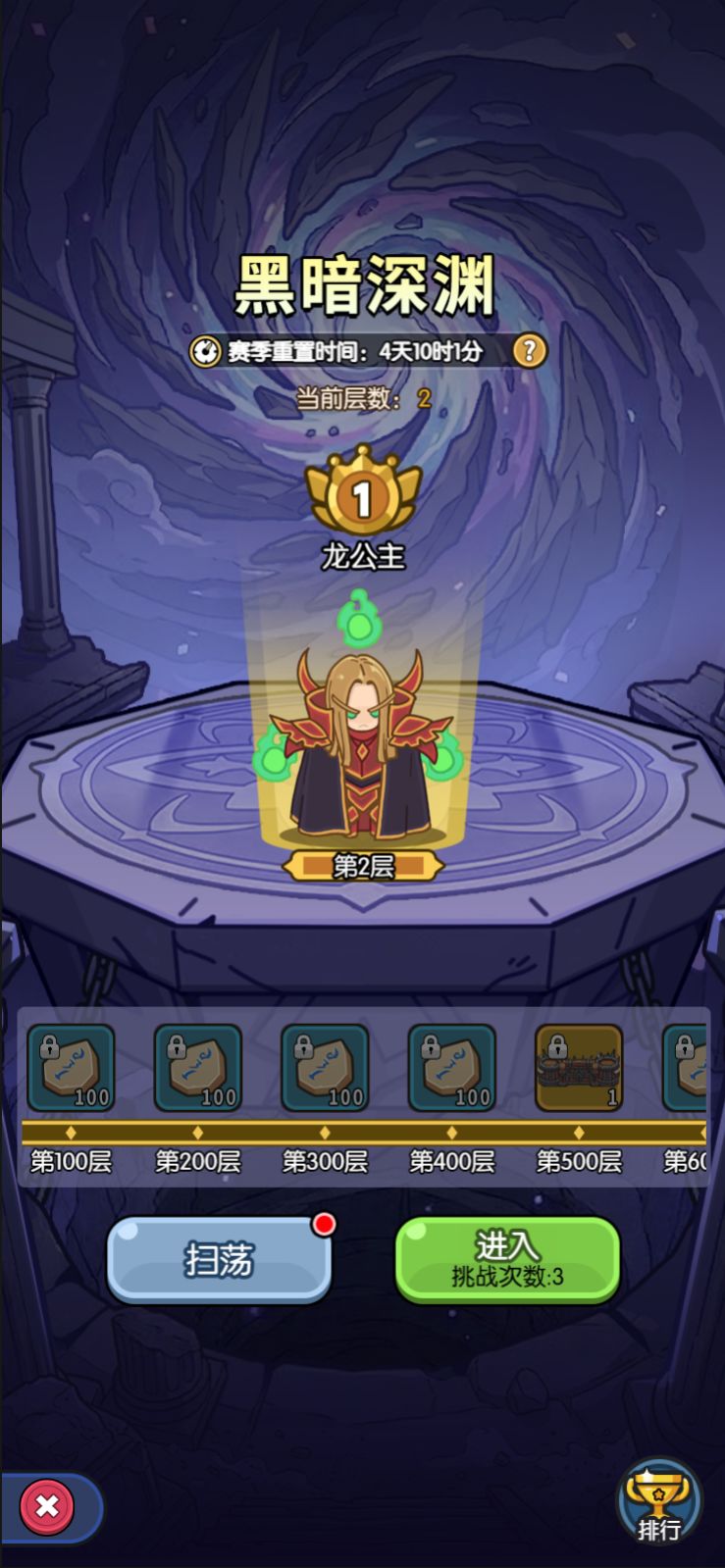Tap the floor 300 reward stone icon
725x1568 pixels.
[x=324, y=1069]
